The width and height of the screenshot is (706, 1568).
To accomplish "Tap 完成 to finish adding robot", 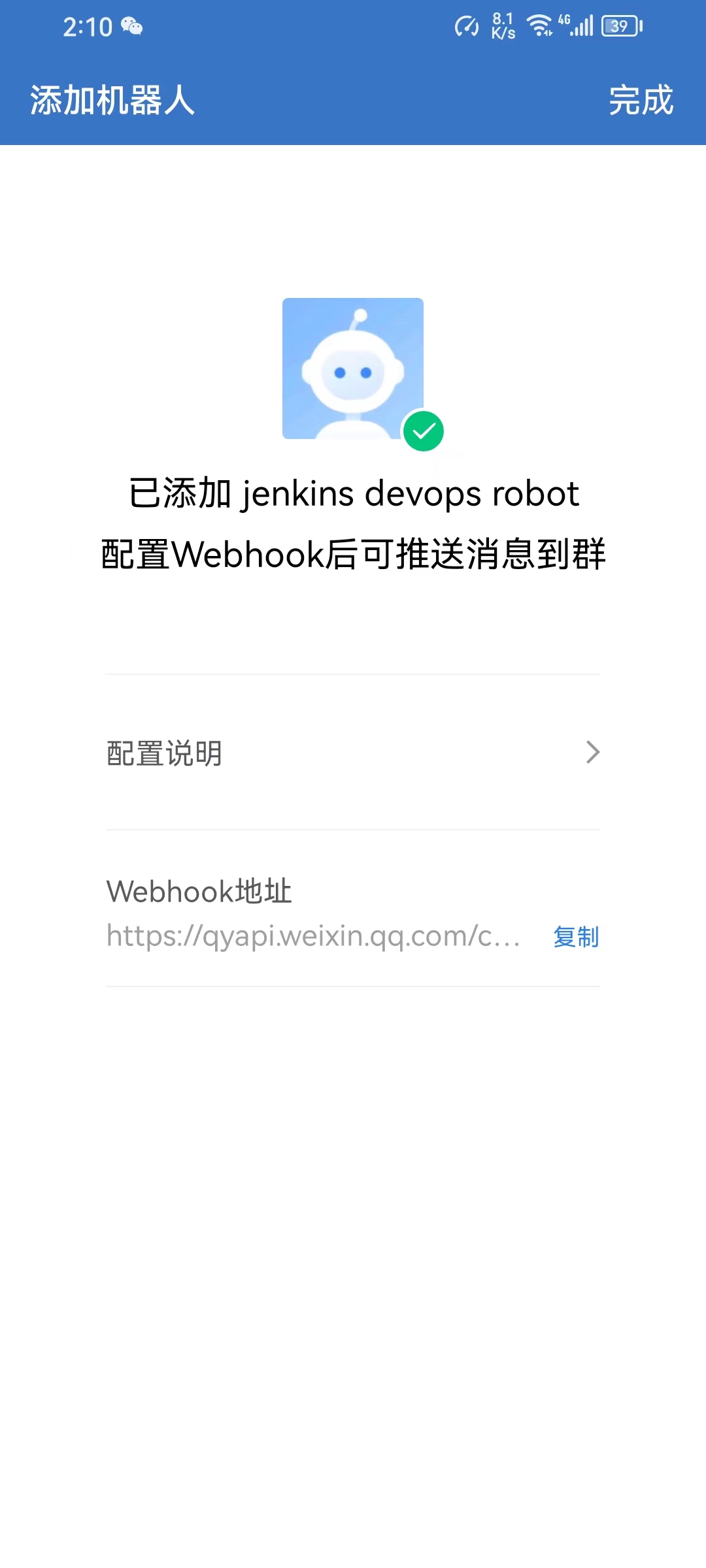I will [x=639, y=101].
